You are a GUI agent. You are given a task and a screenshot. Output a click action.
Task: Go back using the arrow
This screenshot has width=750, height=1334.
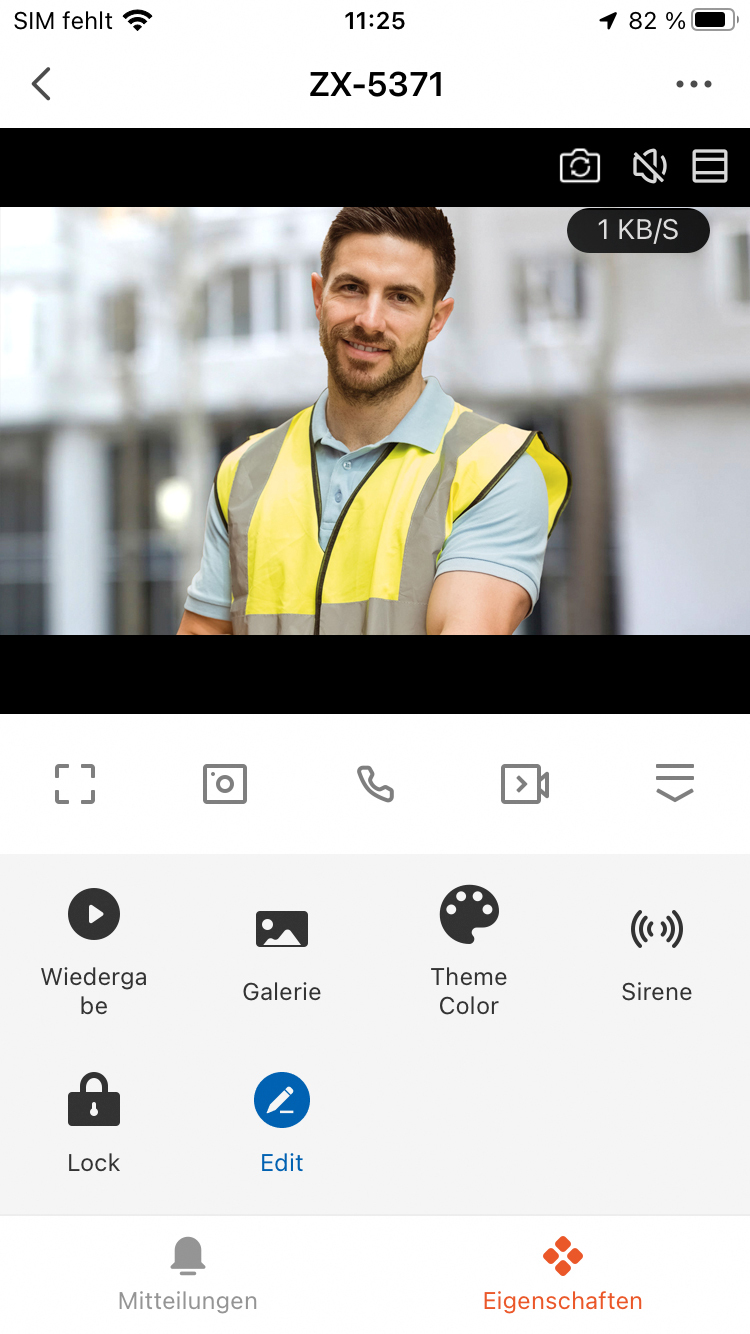click(41, 84)
